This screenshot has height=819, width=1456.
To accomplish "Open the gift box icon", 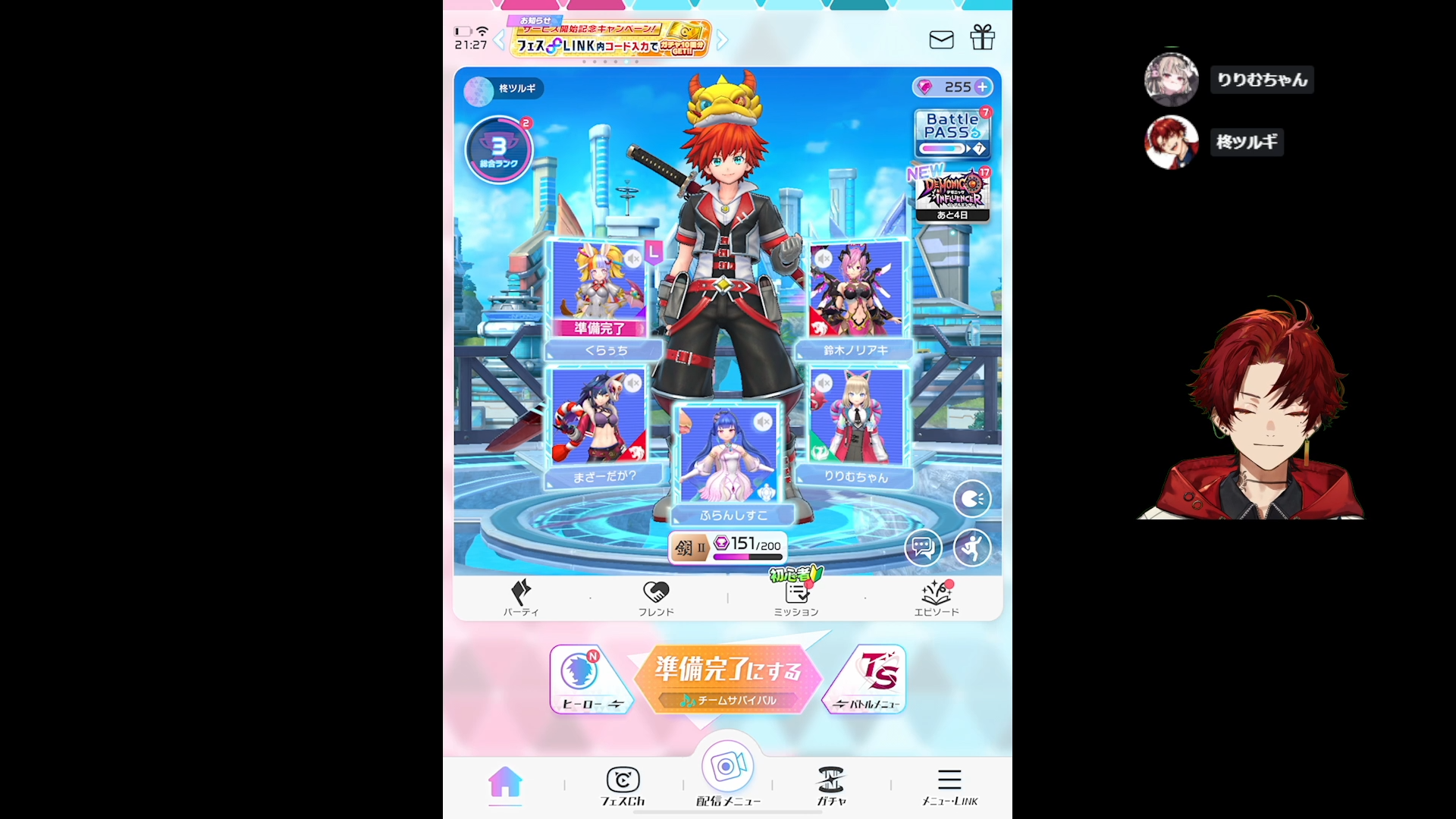I will pos(982,37).
